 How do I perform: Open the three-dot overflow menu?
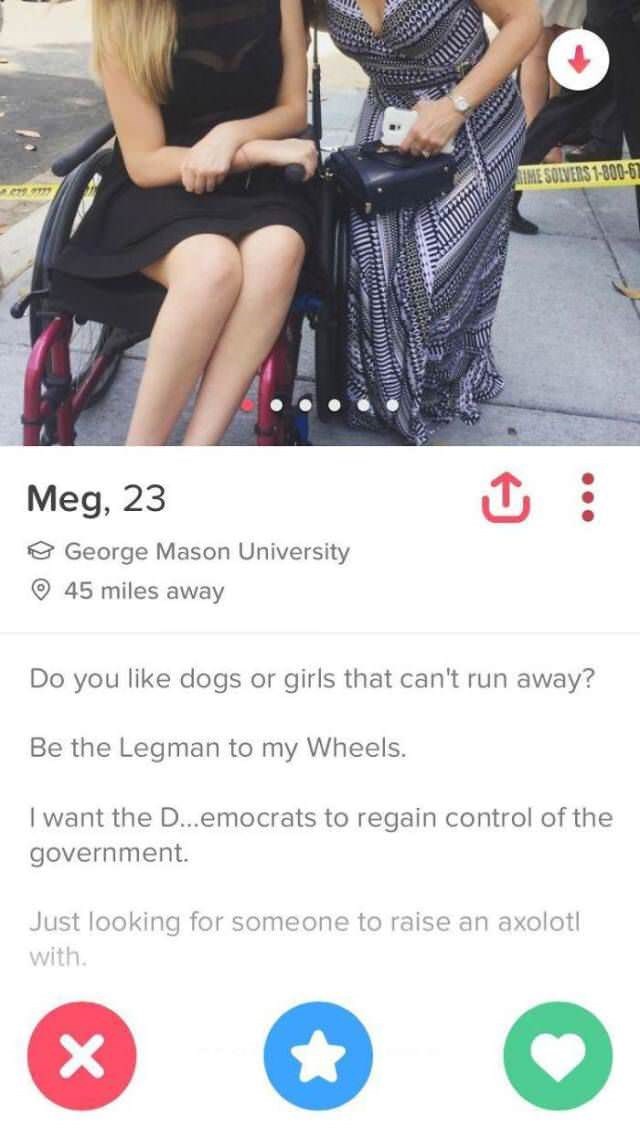pyautogui.click(x=589, y=497)
